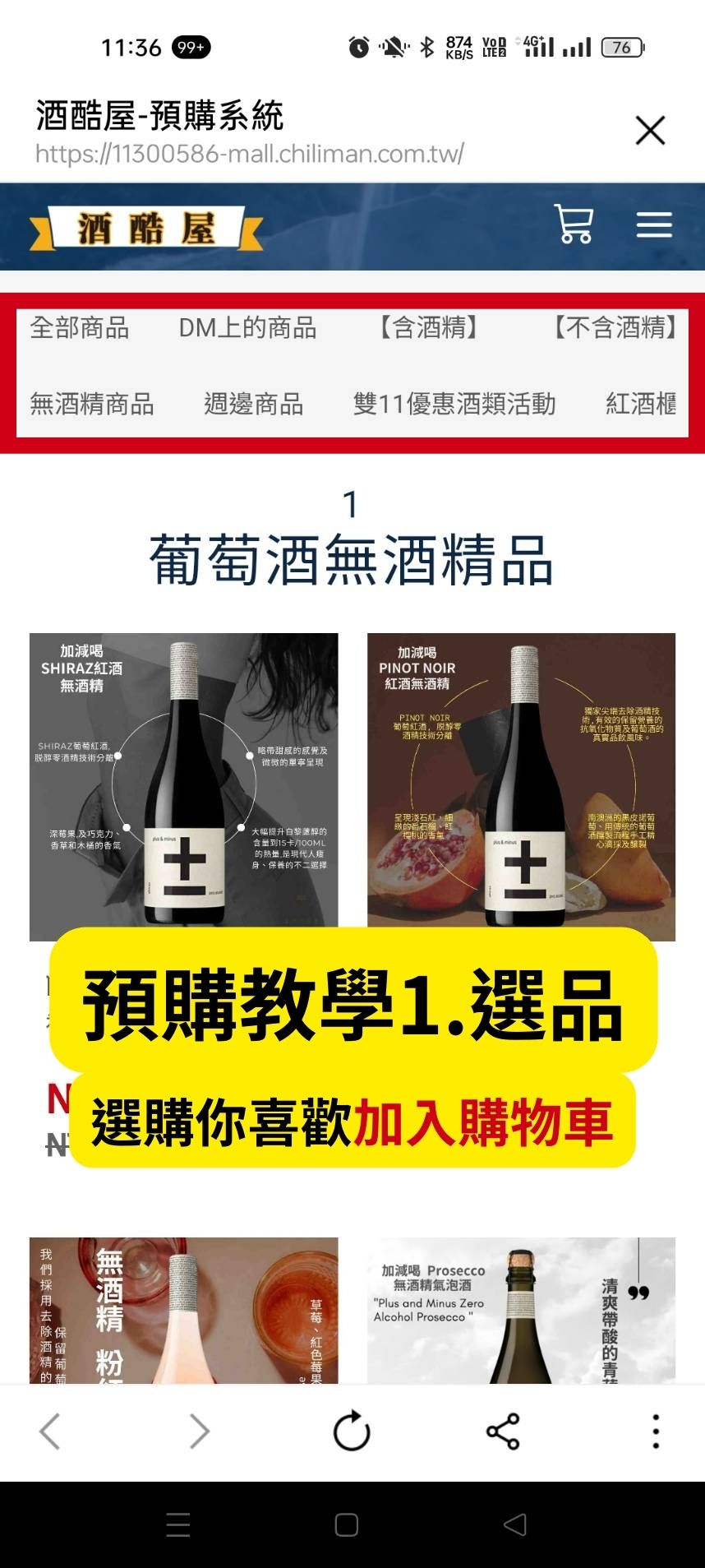
Task: Tap the system home button
Action: (347, 1525)
